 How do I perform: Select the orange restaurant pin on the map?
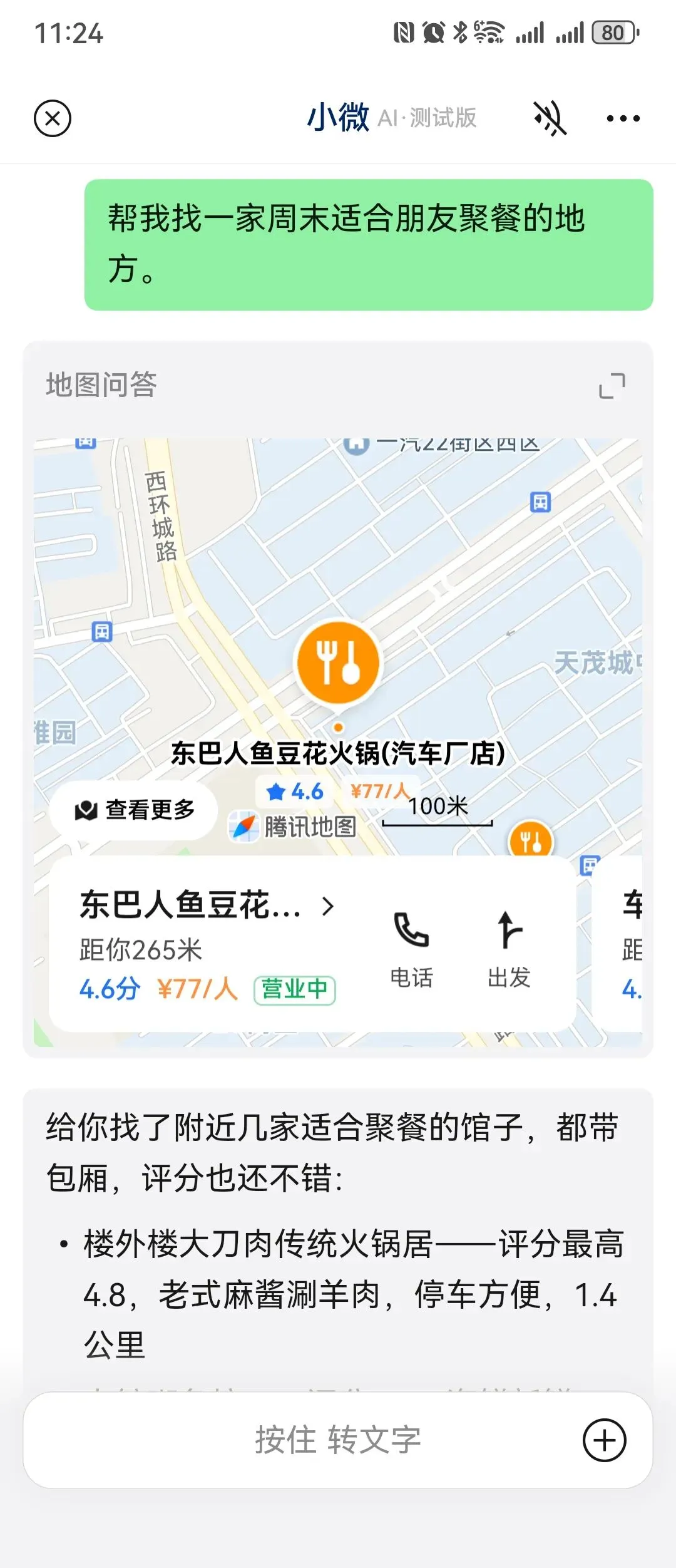point(338,663)
